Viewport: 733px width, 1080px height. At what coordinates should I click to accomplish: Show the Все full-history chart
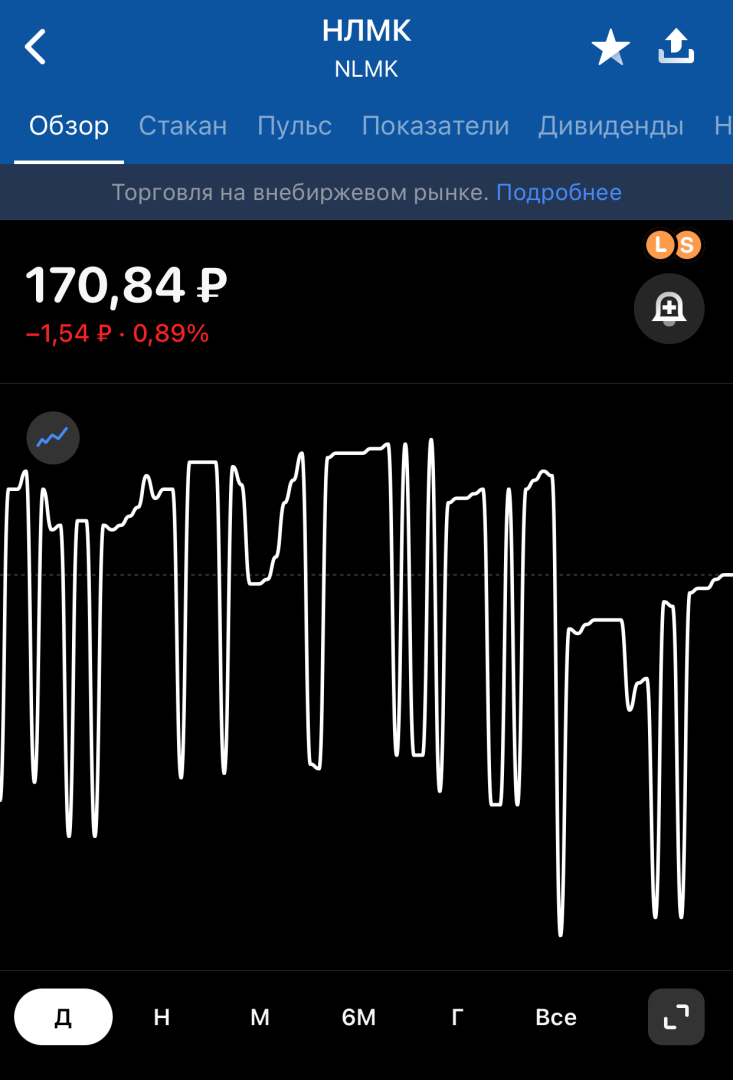[556, 1017]
